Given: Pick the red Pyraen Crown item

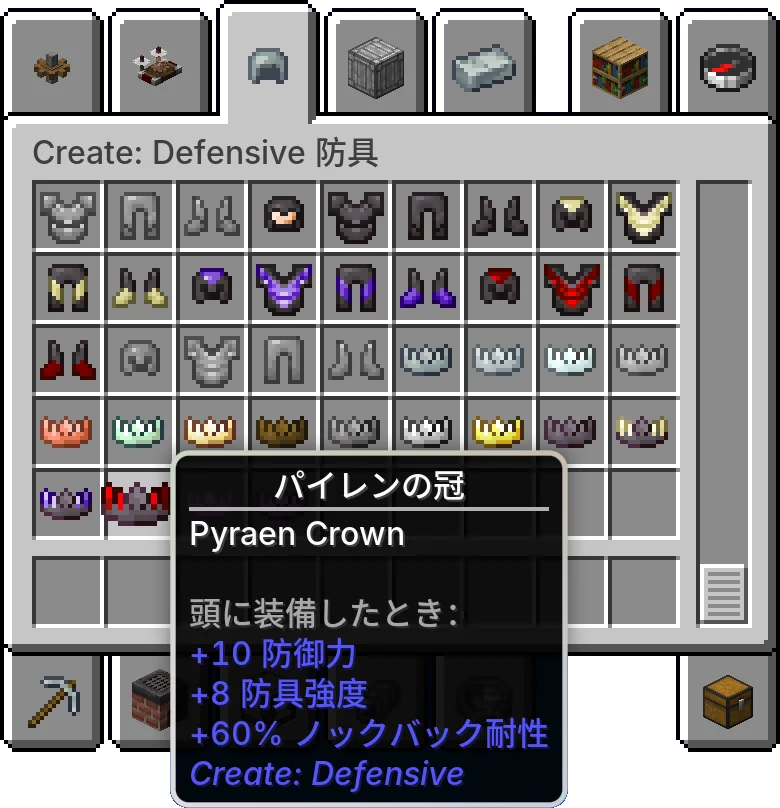Looking at the screenshot, I should pyautogui.click(x=139, y=499).
